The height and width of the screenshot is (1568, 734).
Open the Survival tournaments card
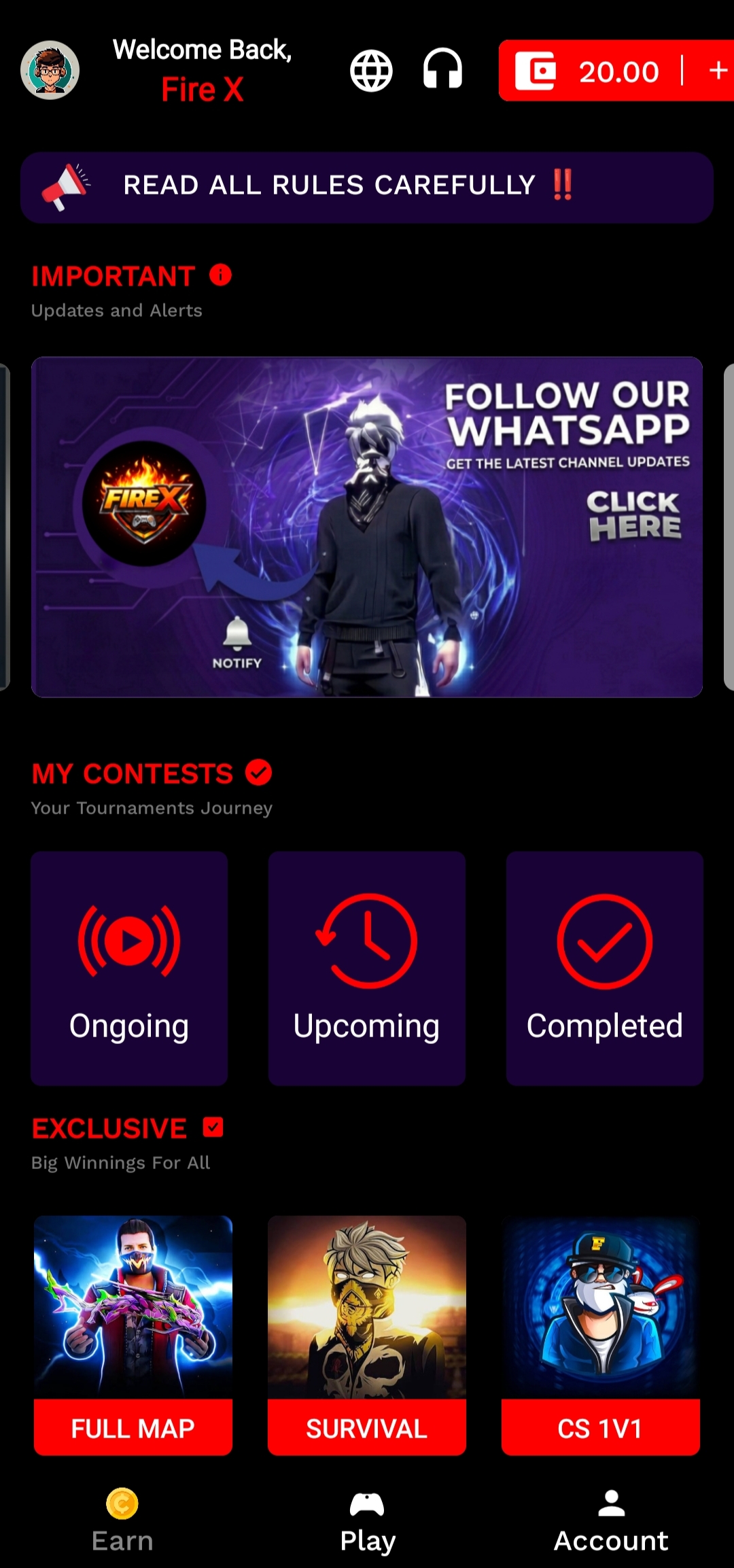pyautogui.click(x=367, y=1335)
